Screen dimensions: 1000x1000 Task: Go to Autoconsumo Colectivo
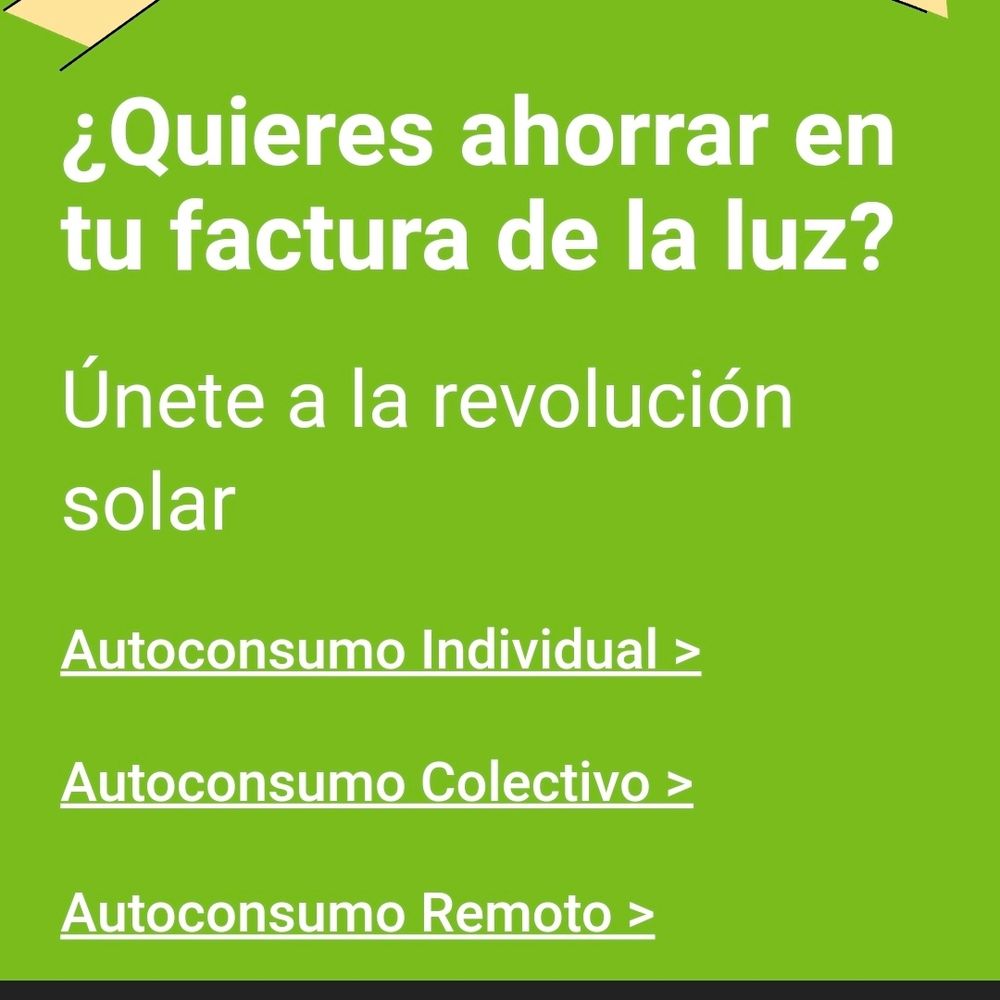point(376,783)
